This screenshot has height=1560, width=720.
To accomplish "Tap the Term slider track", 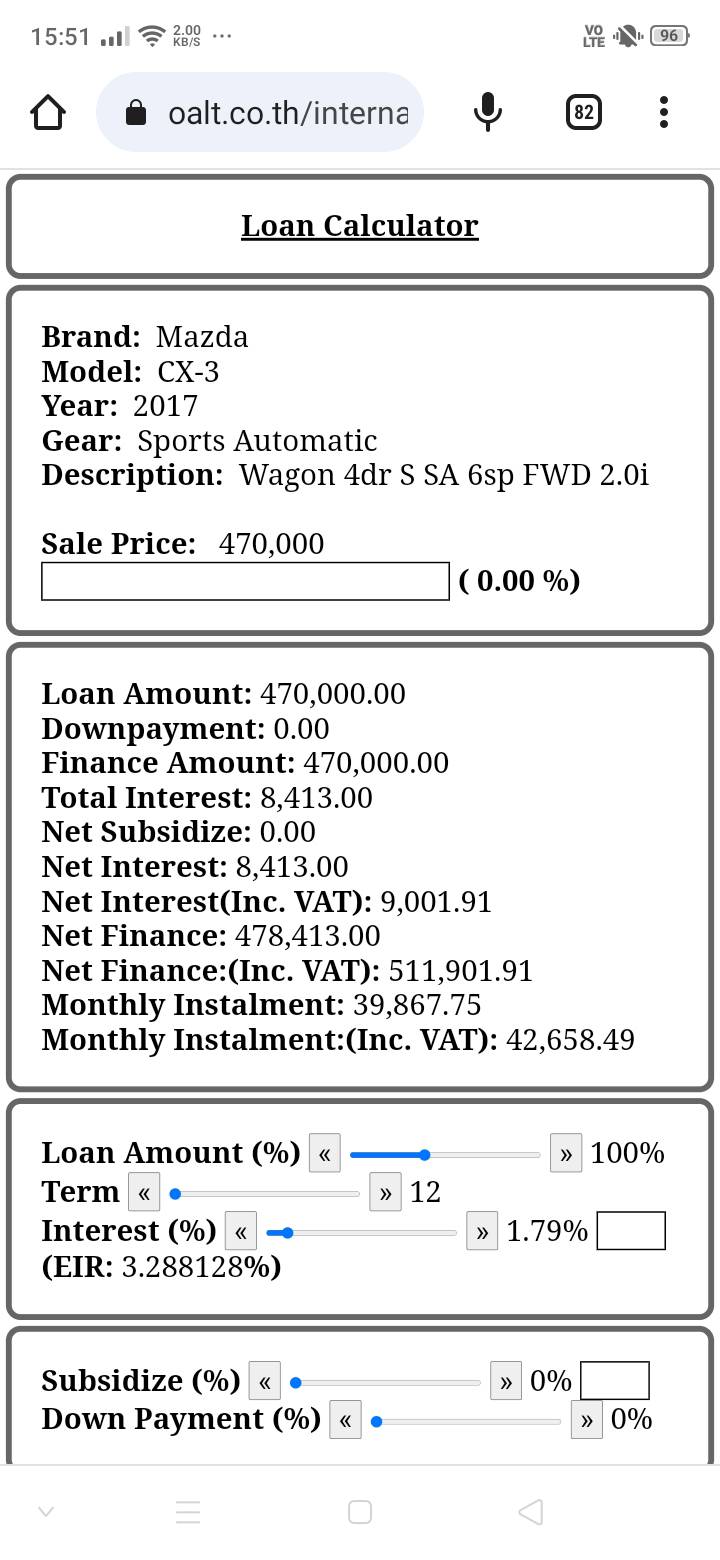I will pos(266,1194).
